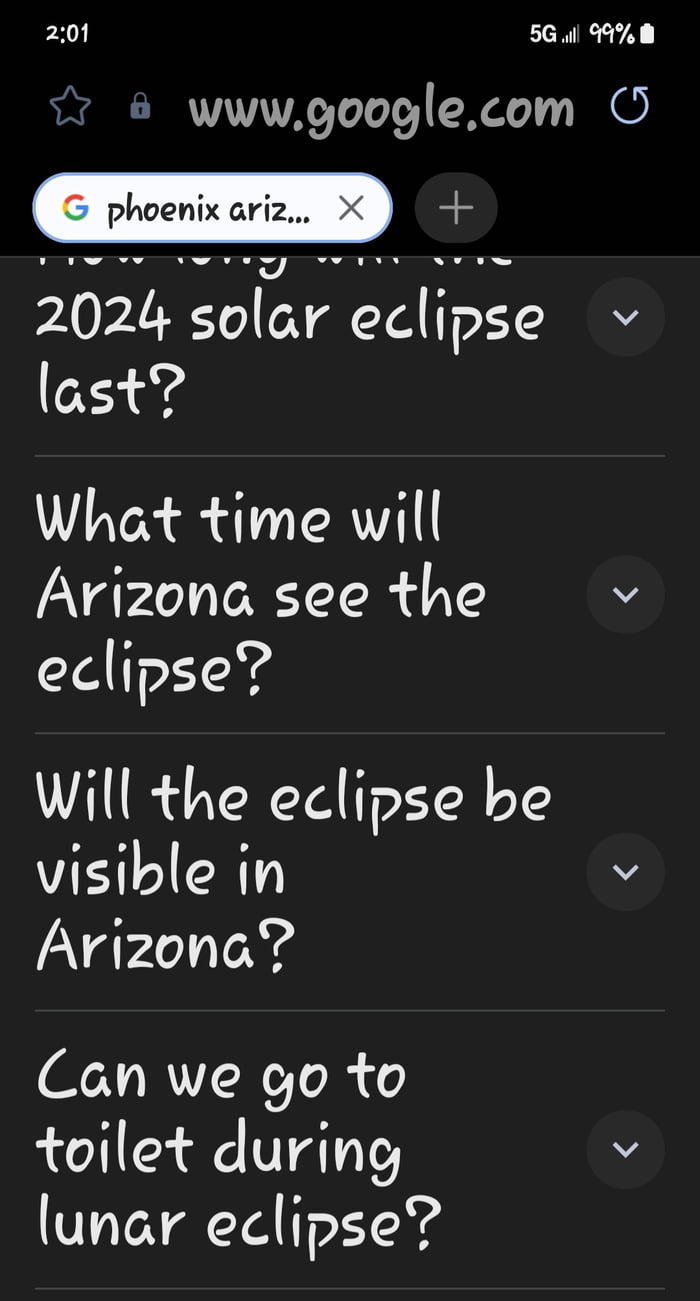The width and height of the screenshot is (700, 1301).
Task: Expand "Will the eclipse be visible in Arizona?"
Action: [x=625, y=872]
